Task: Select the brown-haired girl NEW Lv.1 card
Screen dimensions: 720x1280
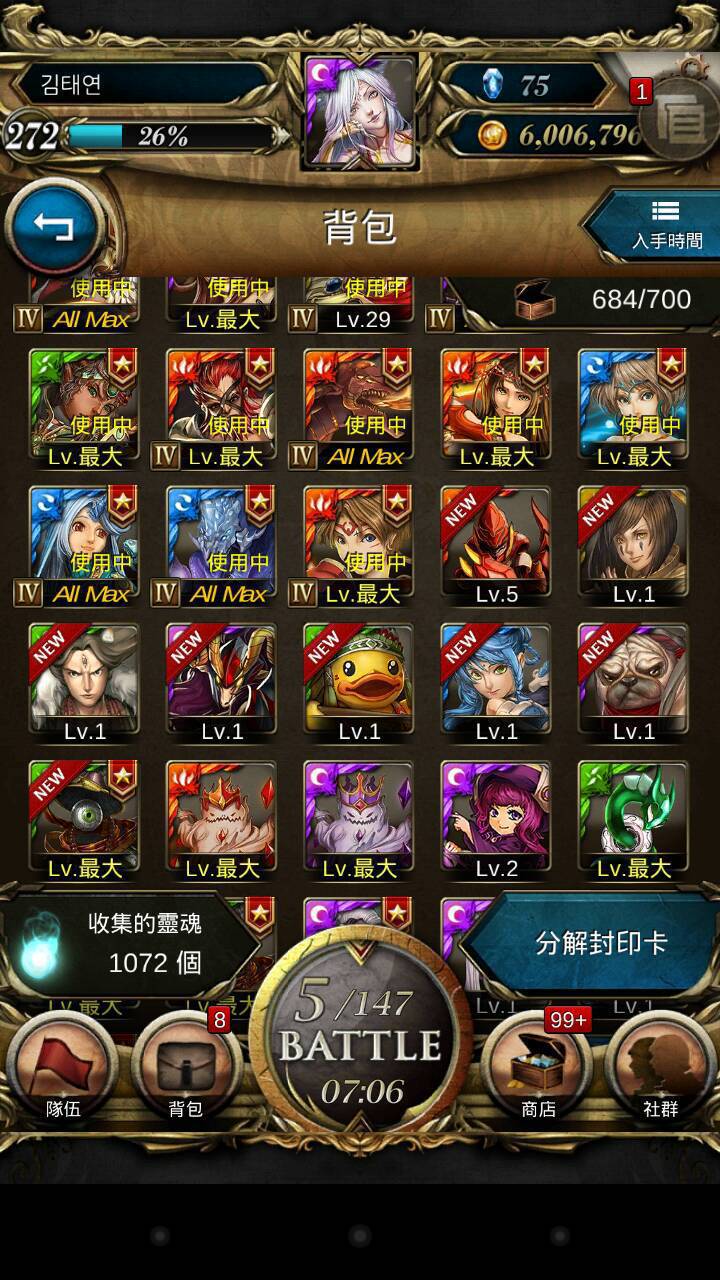Action: point(633,546)
